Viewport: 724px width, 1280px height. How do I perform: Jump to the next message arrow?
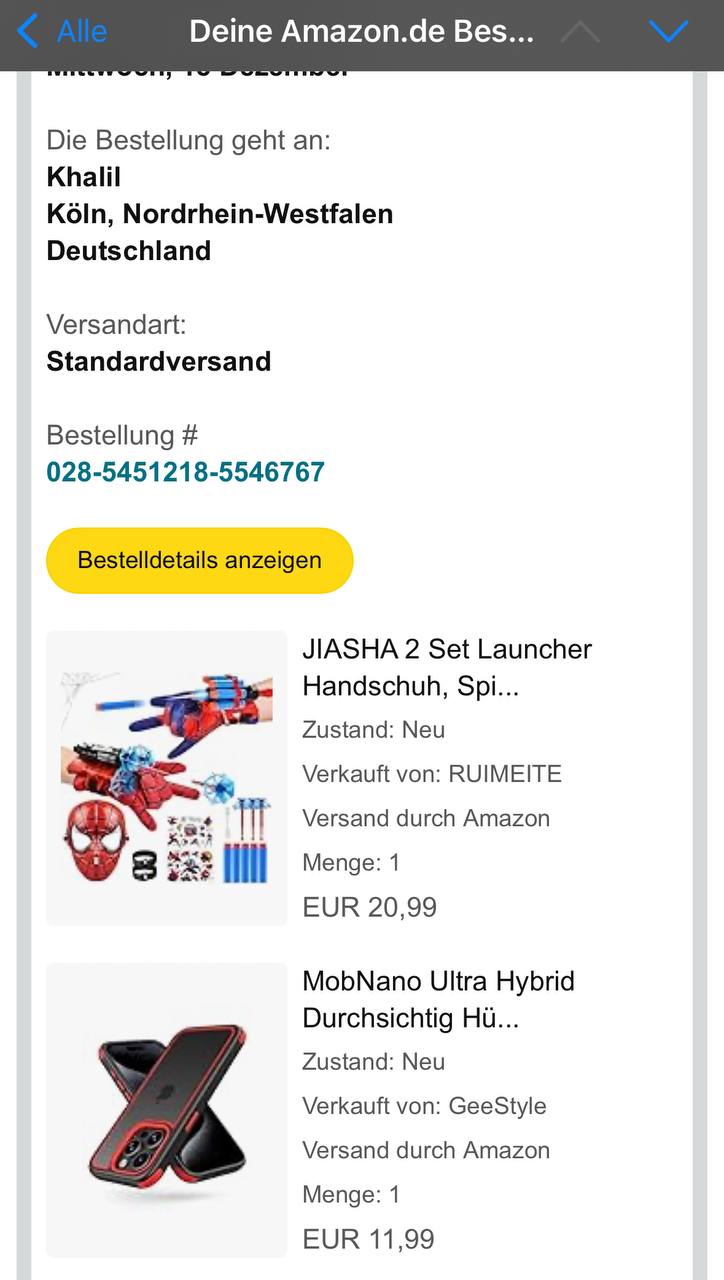[668, 32]
